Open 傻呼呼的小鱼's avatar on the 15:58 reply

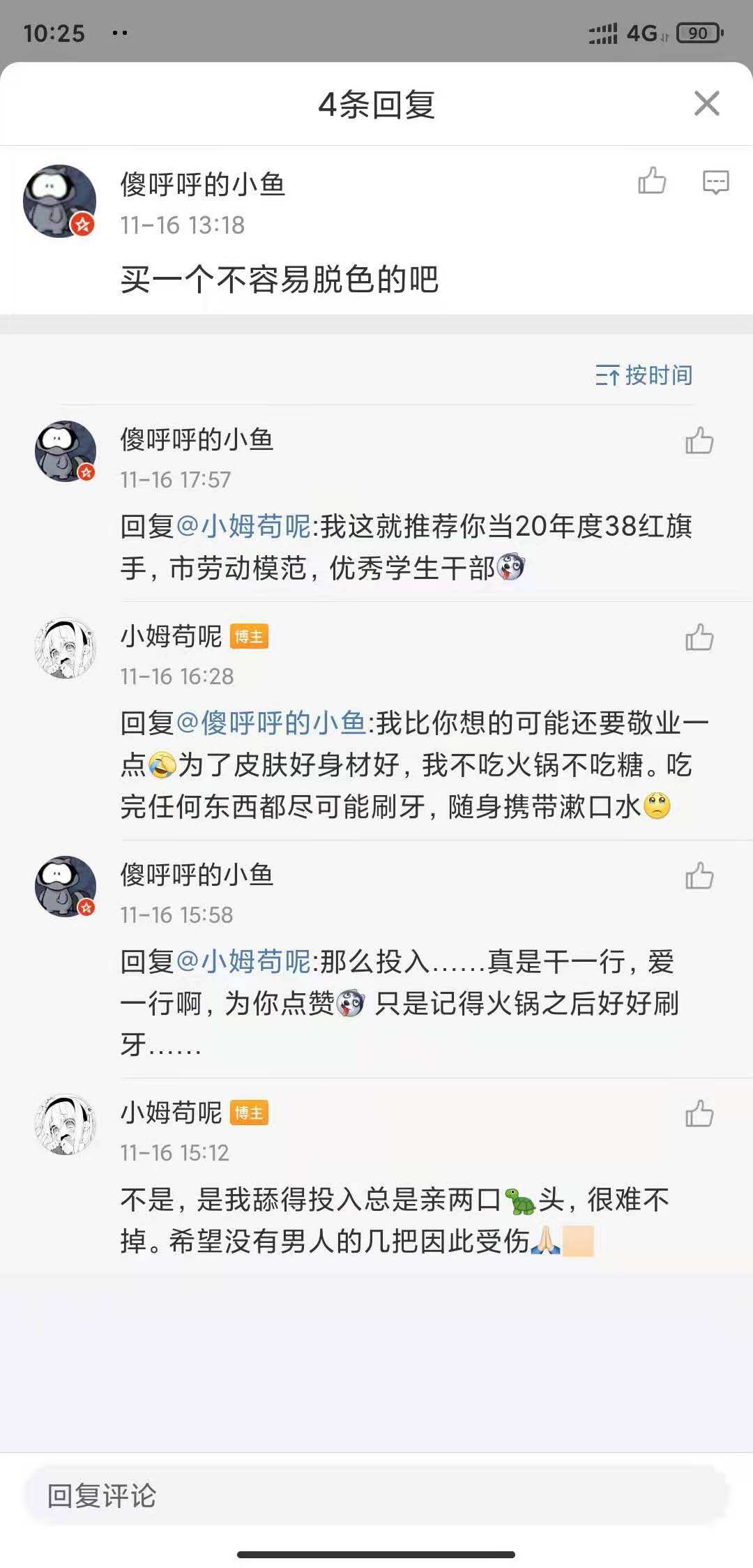66,886
